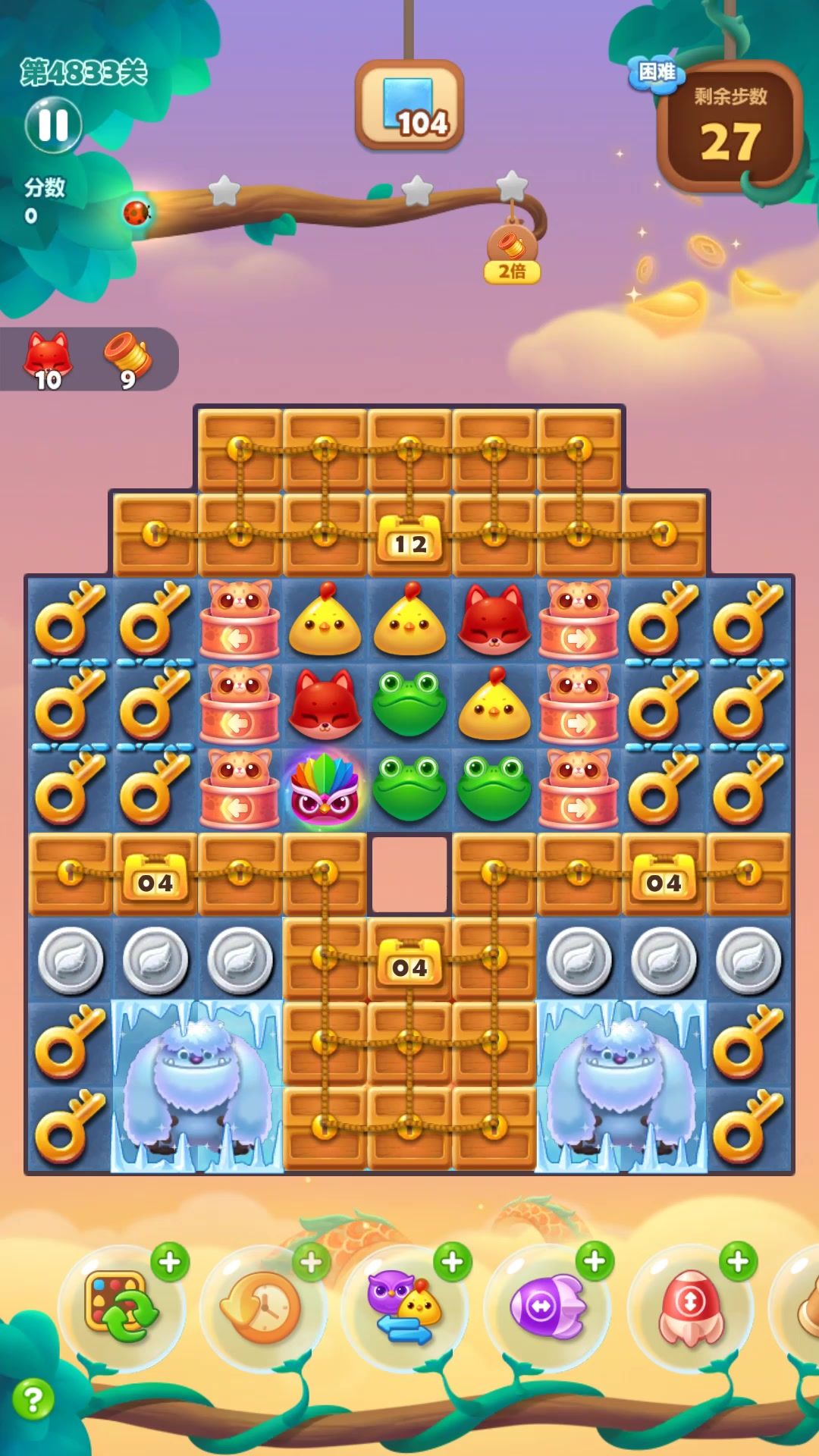
Task: Tap the rainbow owl special piece
Action: (325, 789)
